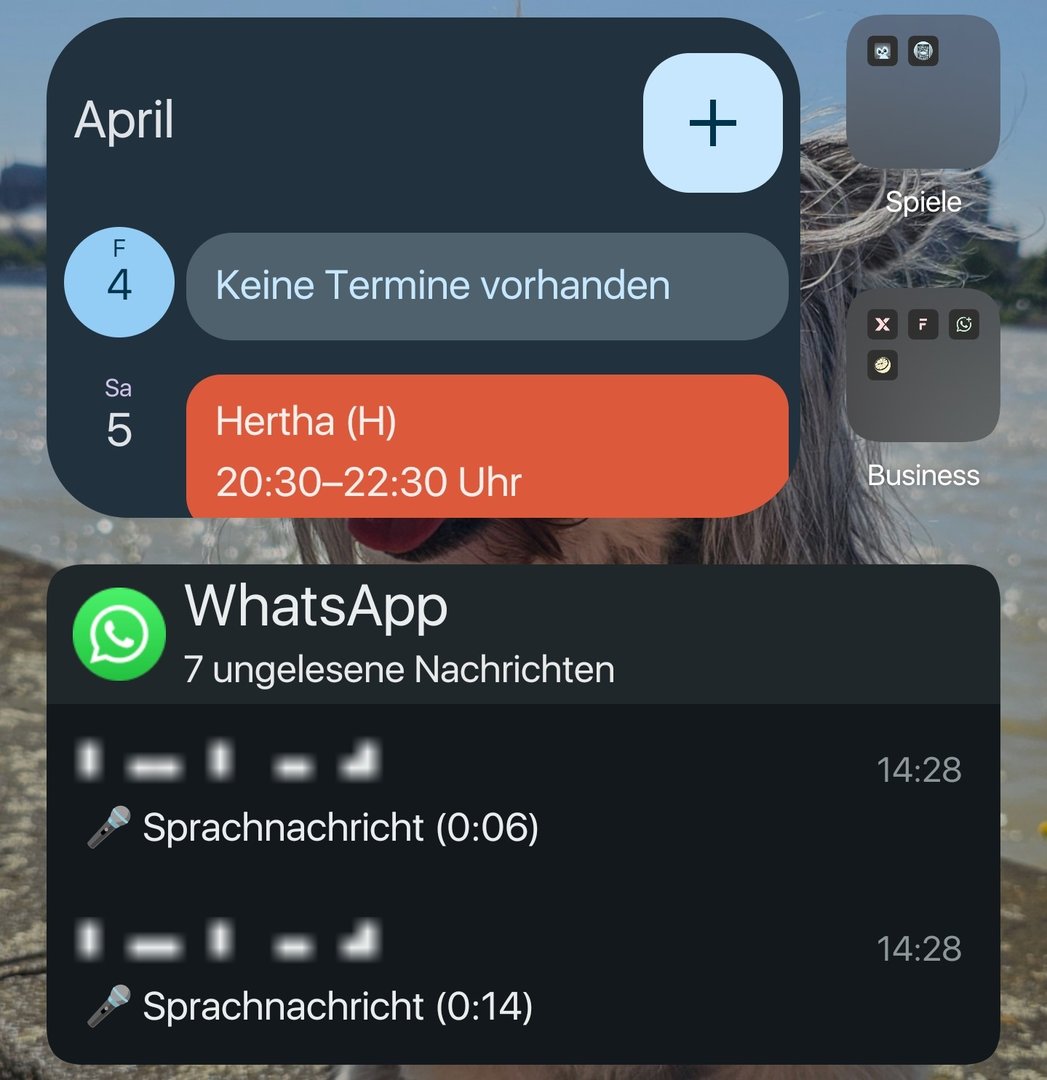Open the 0:14 Sprachnachricht message
The image size is (1047, 1080).
522,976
